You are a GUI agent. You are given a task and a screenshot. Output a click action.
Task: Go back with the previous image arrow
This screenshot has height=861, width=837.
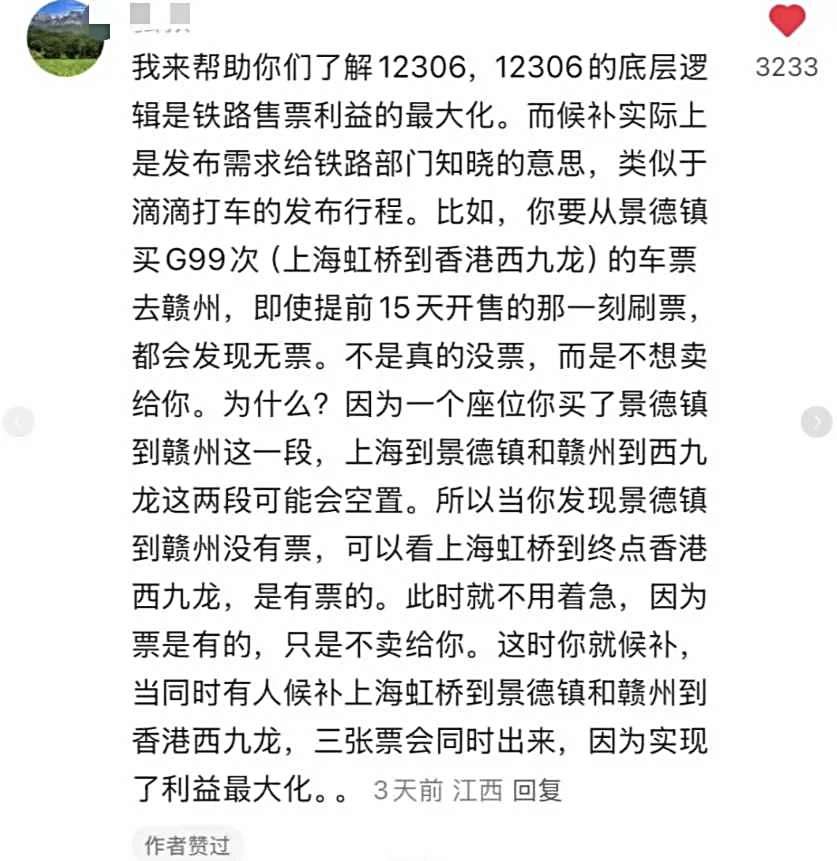pos(18,423)
